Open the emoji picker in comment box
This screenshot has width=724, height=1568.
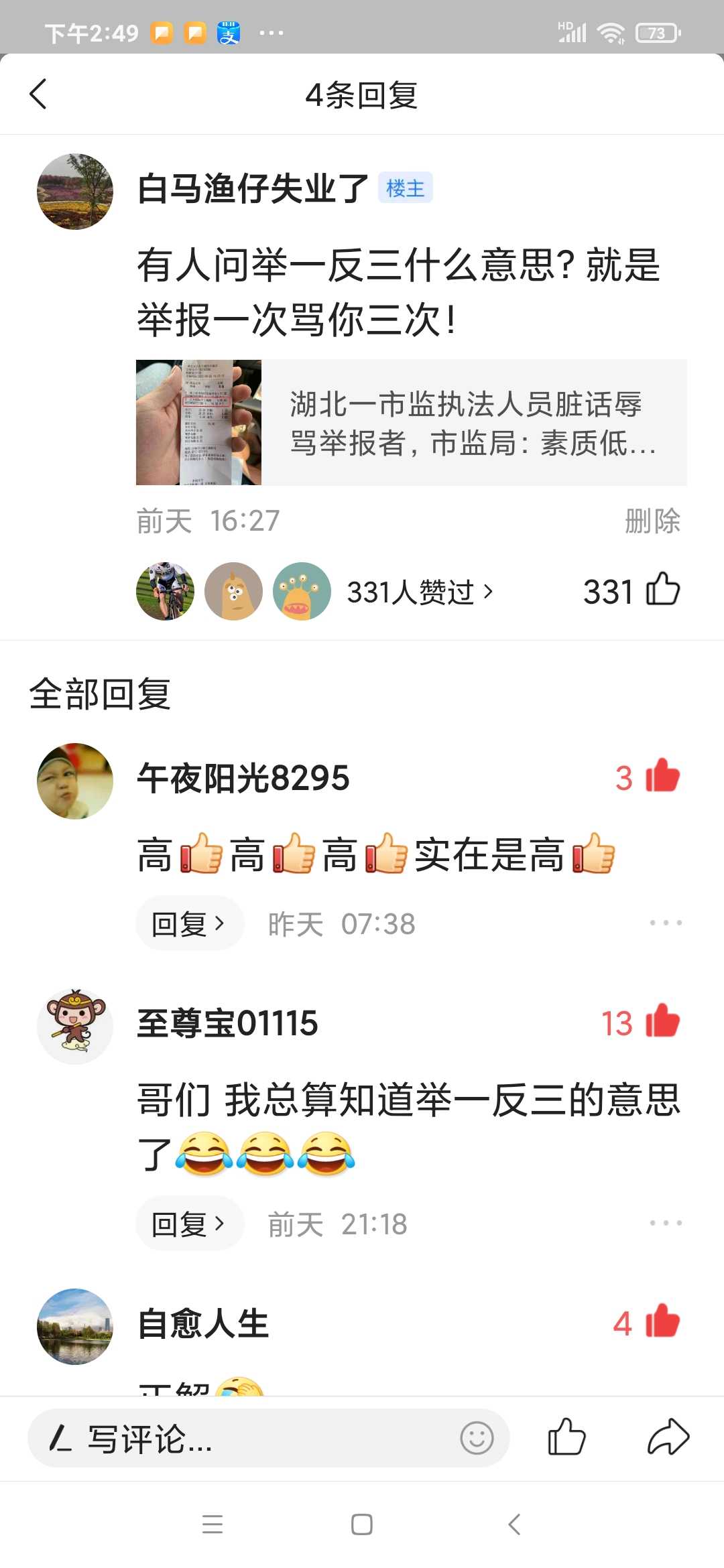click(x=477, y=1438)
